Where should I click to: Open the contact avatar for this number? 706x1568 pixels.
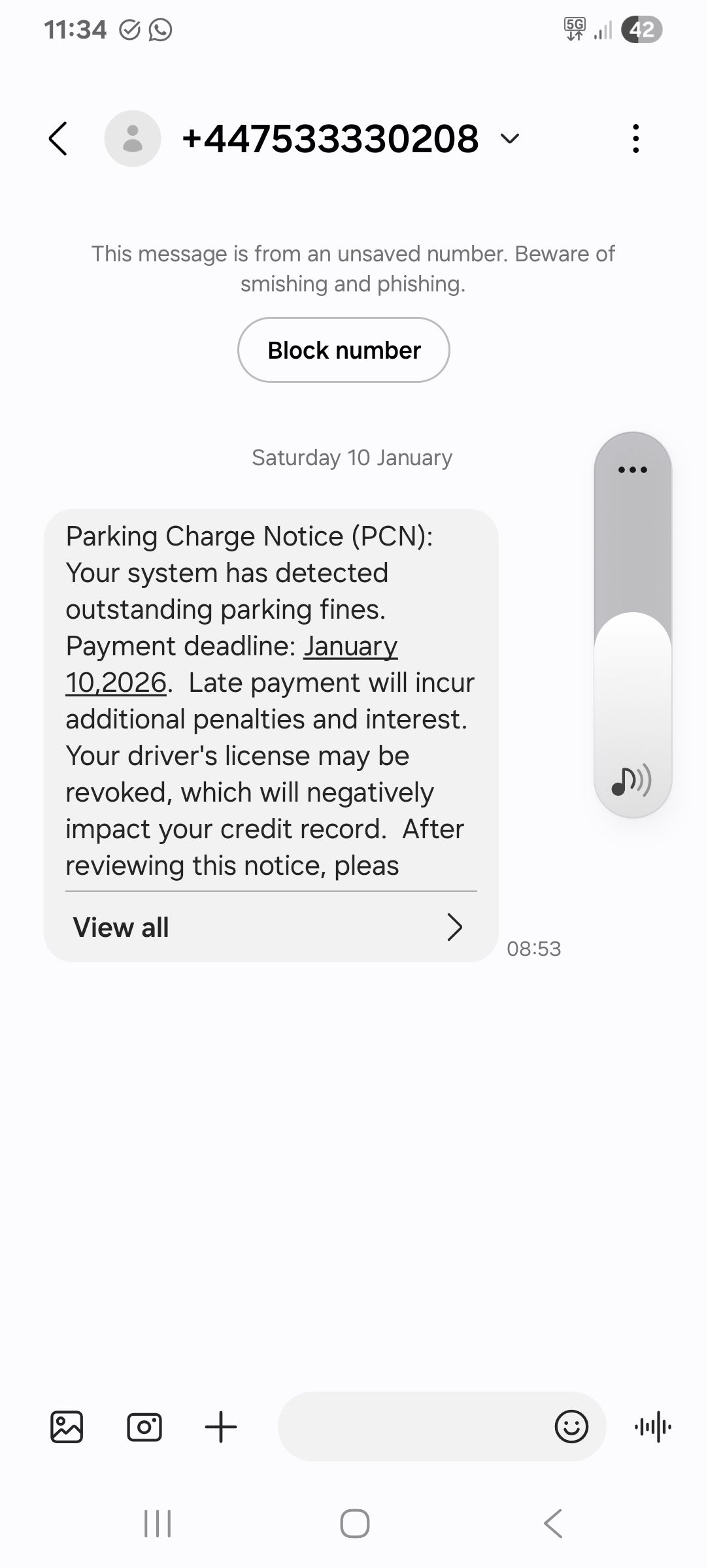(x=133, y=139)
